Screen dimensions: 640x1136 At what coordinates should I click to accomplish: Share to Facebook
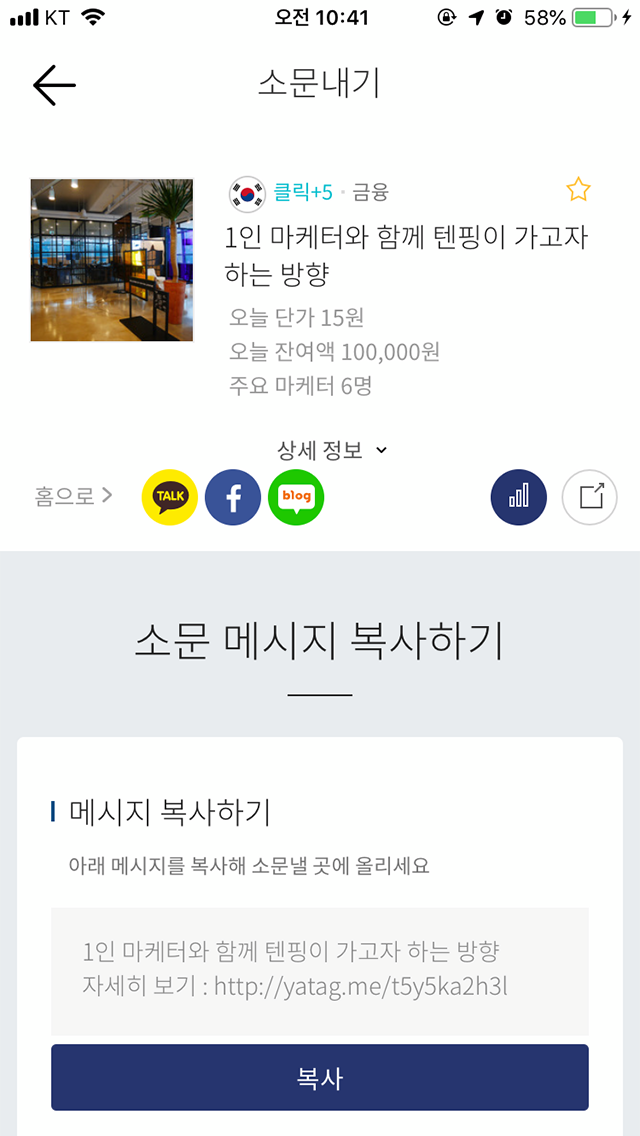coord(233,497)
